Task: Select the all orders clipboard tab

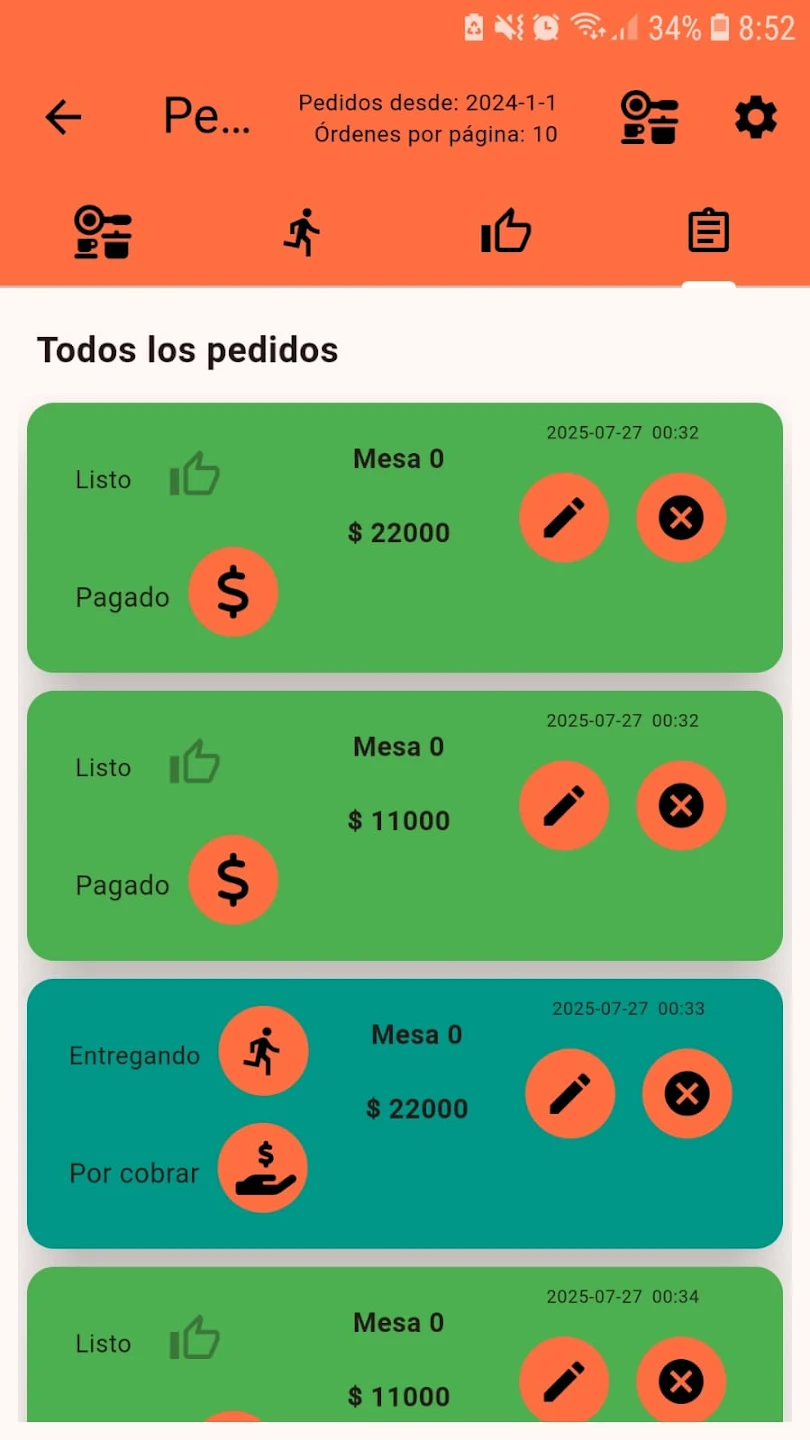Action: (x=708, y=233)
